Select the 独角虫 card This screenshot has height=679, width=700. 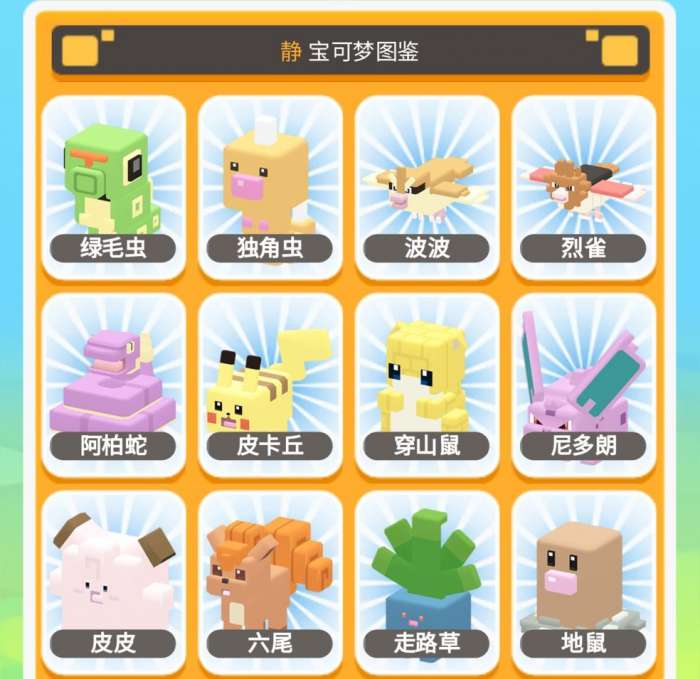click(x=270, y=187)
